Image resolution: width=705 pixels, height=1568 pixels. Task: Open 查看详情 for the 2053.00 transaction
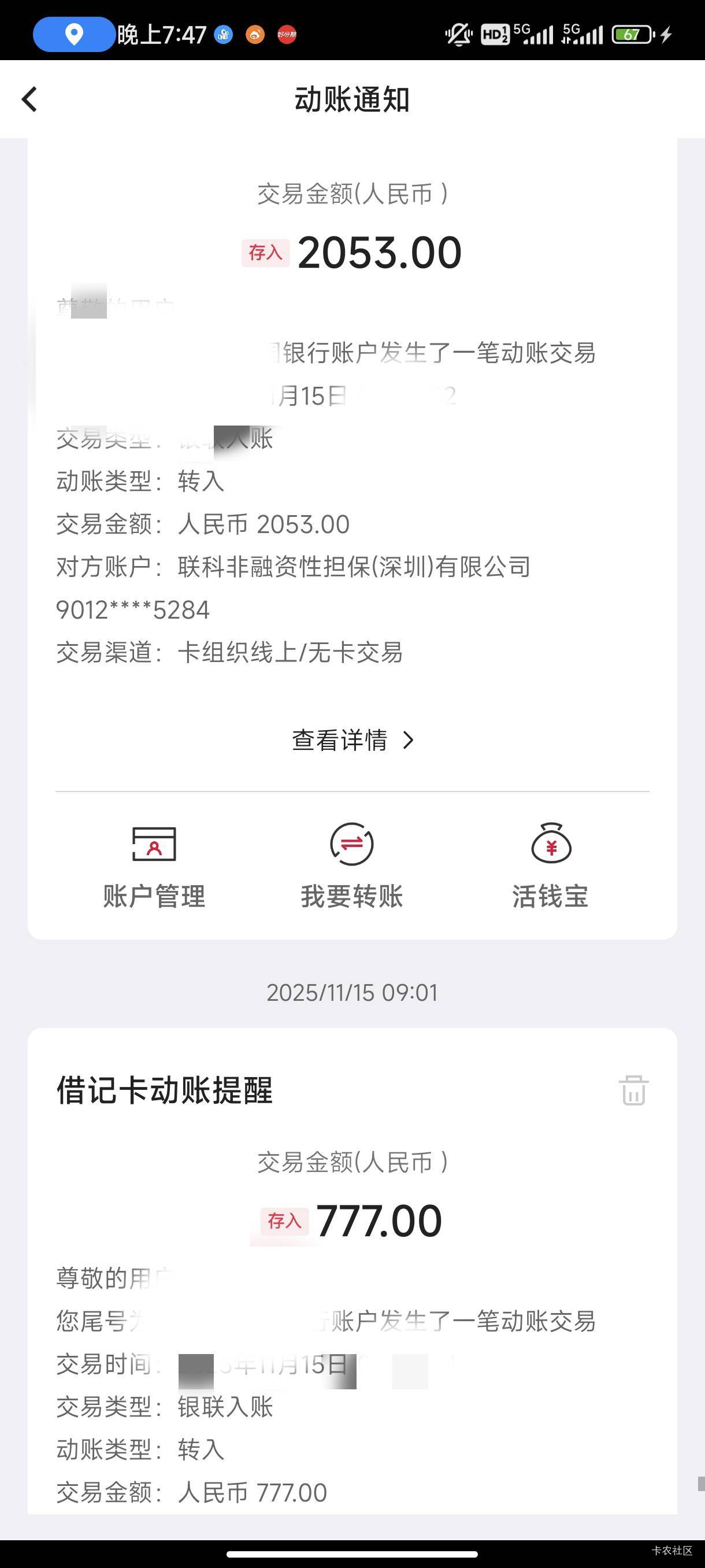pos(352,740)
